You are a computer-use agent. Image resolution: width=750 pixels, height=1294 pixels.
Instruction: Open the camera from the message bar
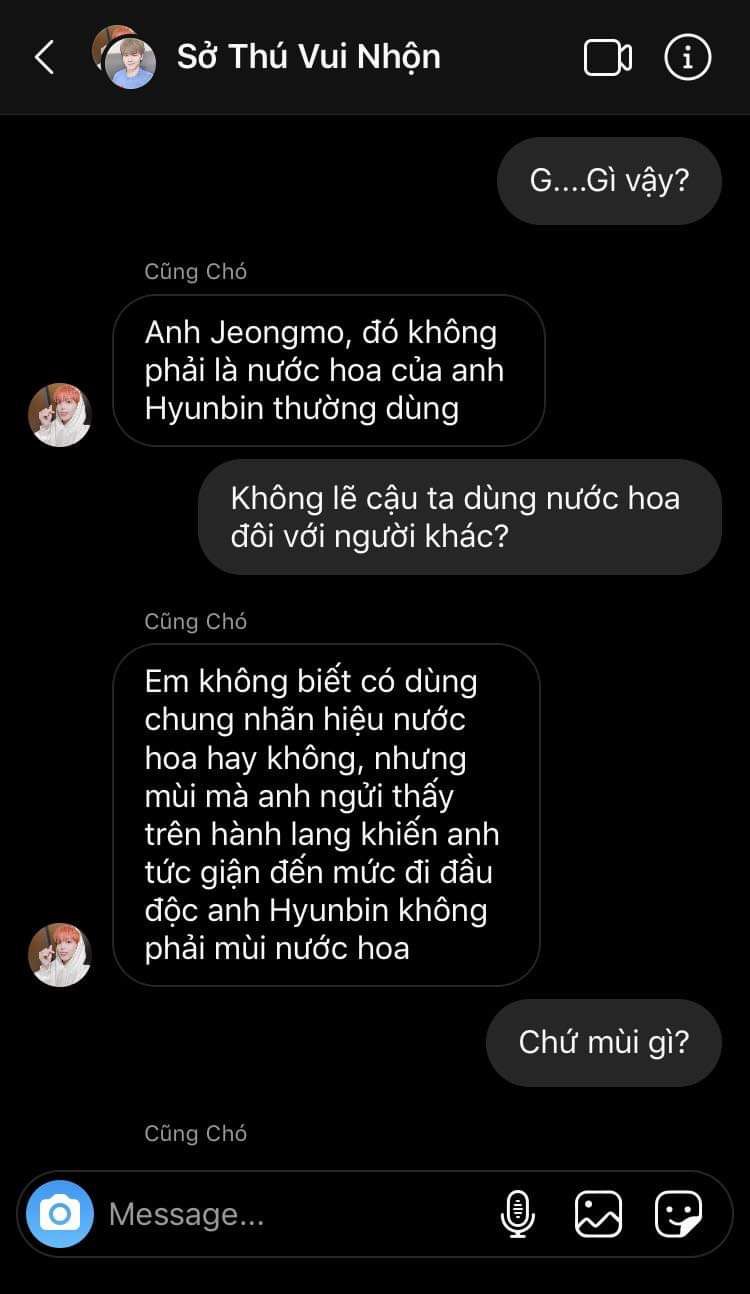(60, 1214)
